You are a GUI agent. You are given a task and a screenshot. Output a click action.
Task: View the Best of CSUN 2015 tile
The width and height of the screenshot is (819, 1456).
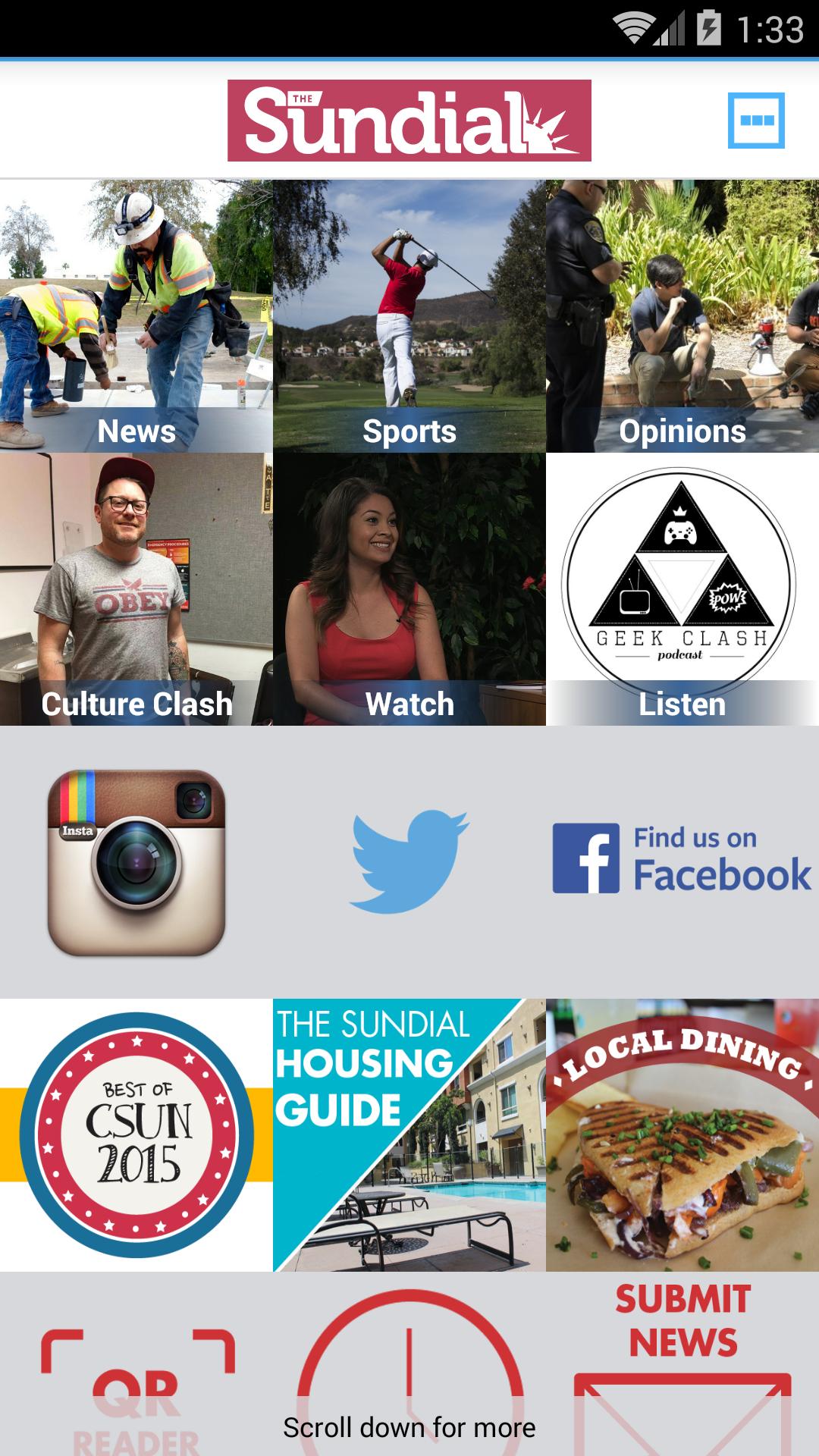pos(136,1135)
